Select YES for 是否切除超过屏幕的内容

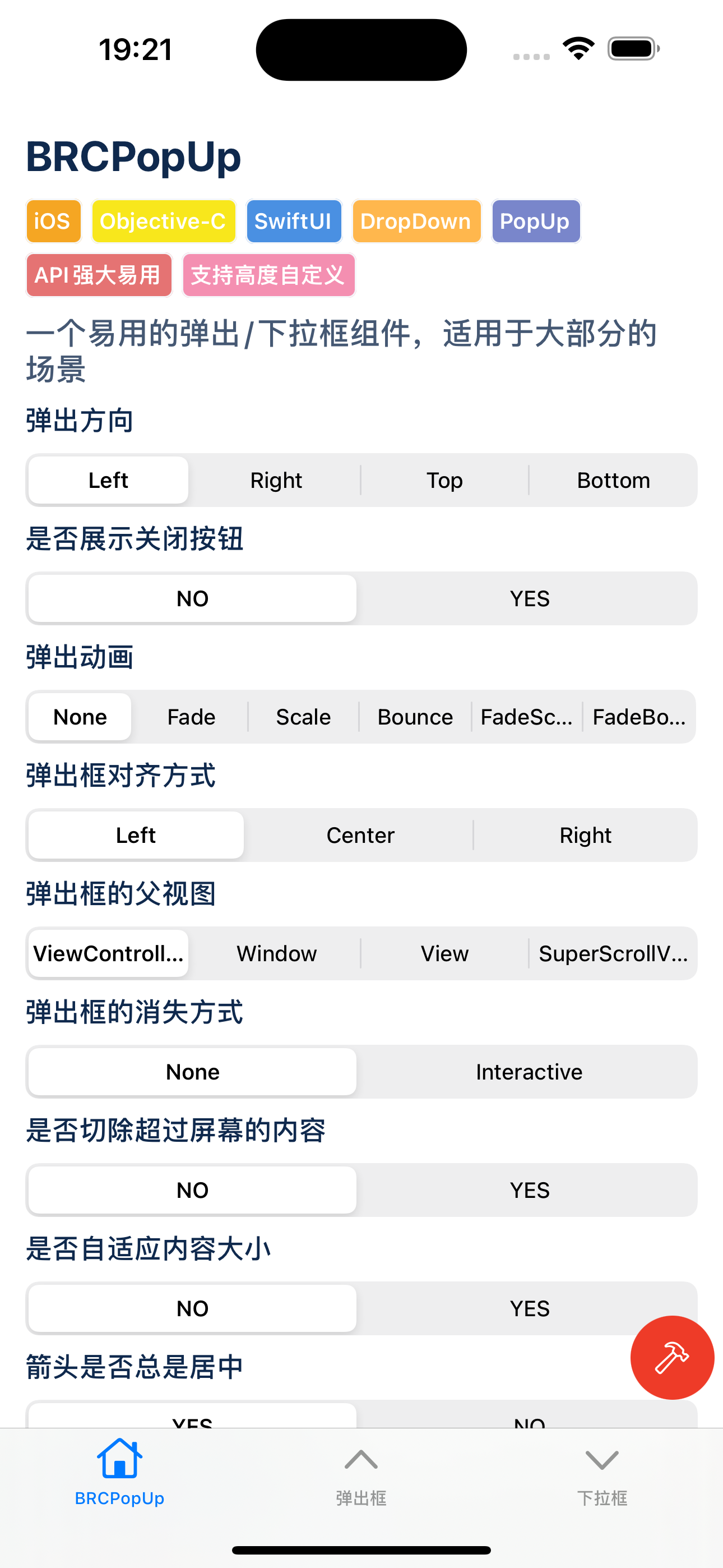click(529, 1190)
